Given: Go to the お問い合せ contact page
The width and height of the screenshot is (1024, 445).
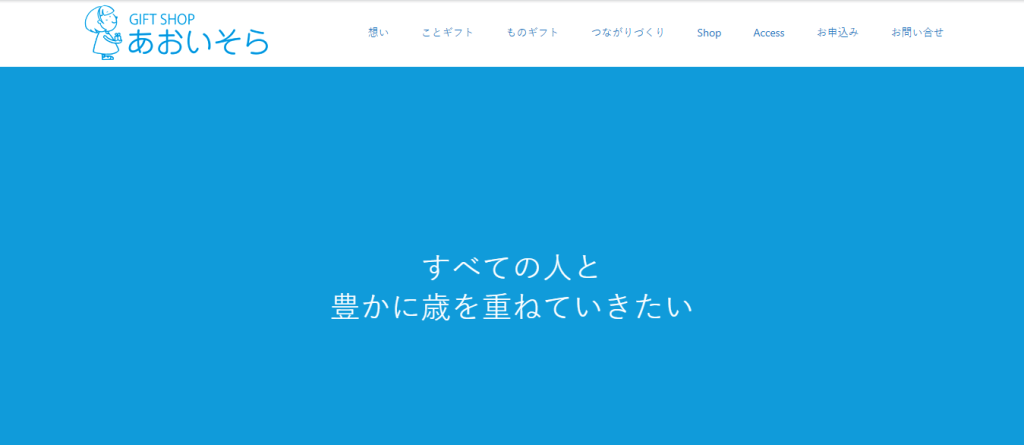Looking at the screenshot, I should coord(917,33).
